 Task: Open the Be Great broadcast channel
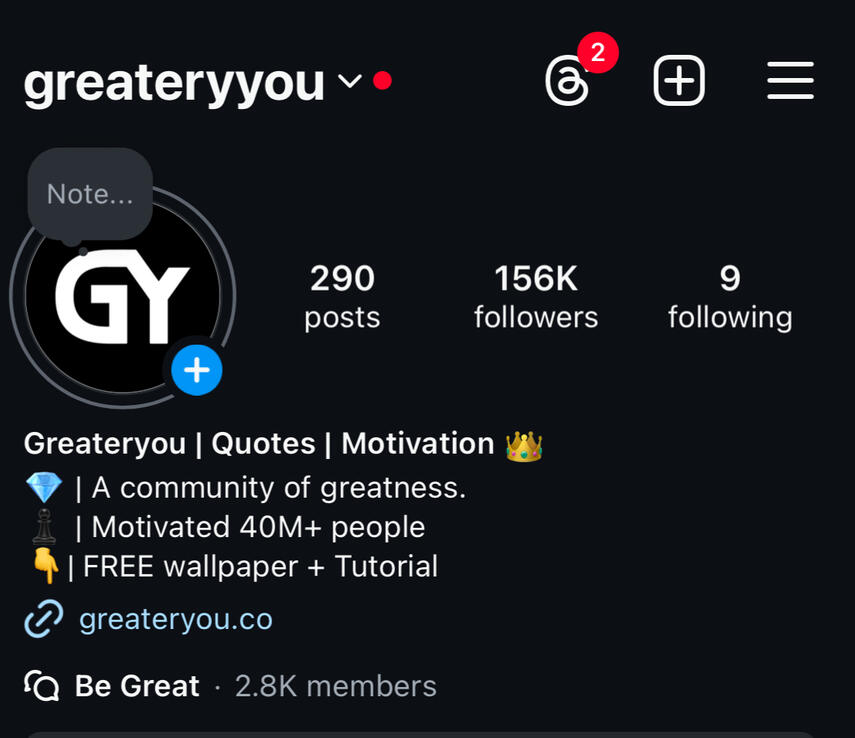137,686
